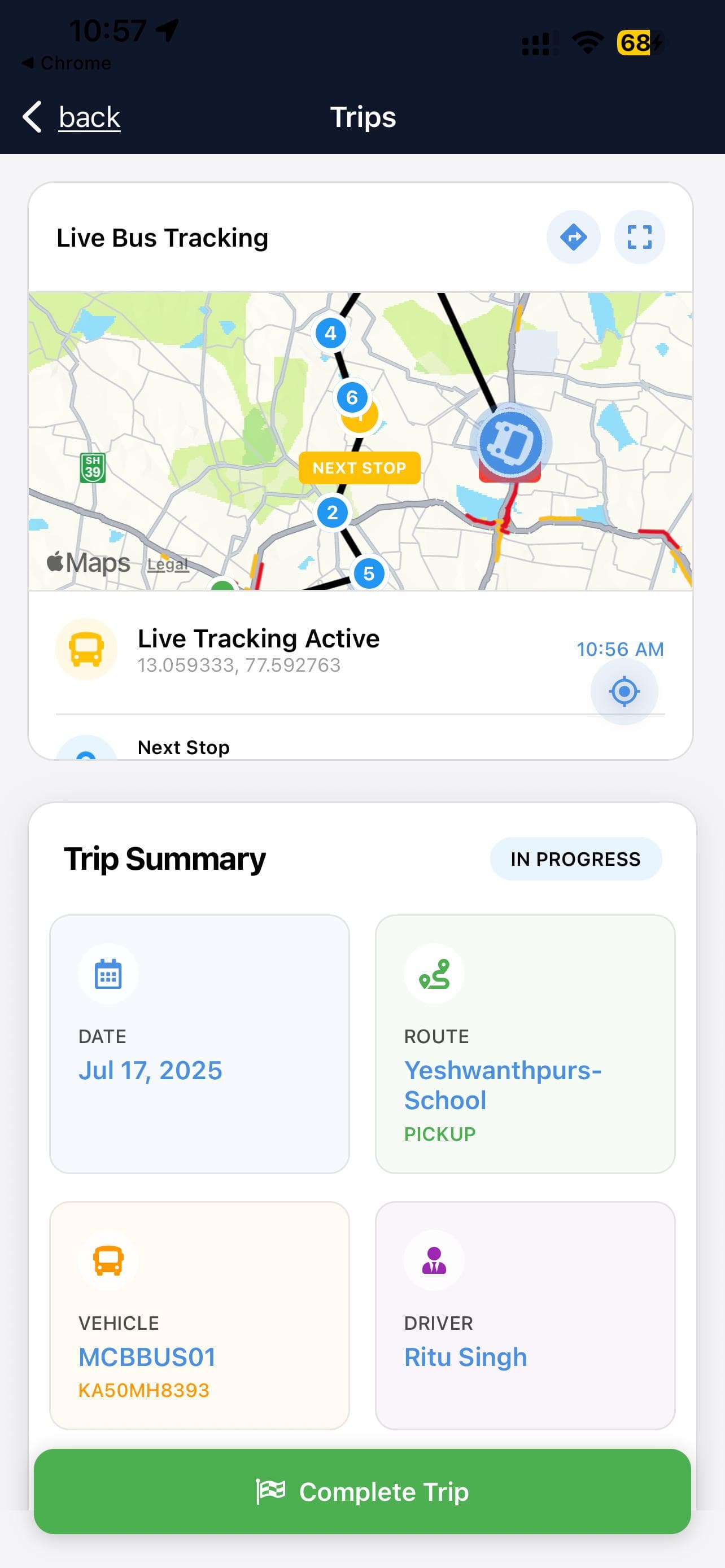Tap the Complete Trip button
The image size is (725, 1568).
coord(362,1491)
